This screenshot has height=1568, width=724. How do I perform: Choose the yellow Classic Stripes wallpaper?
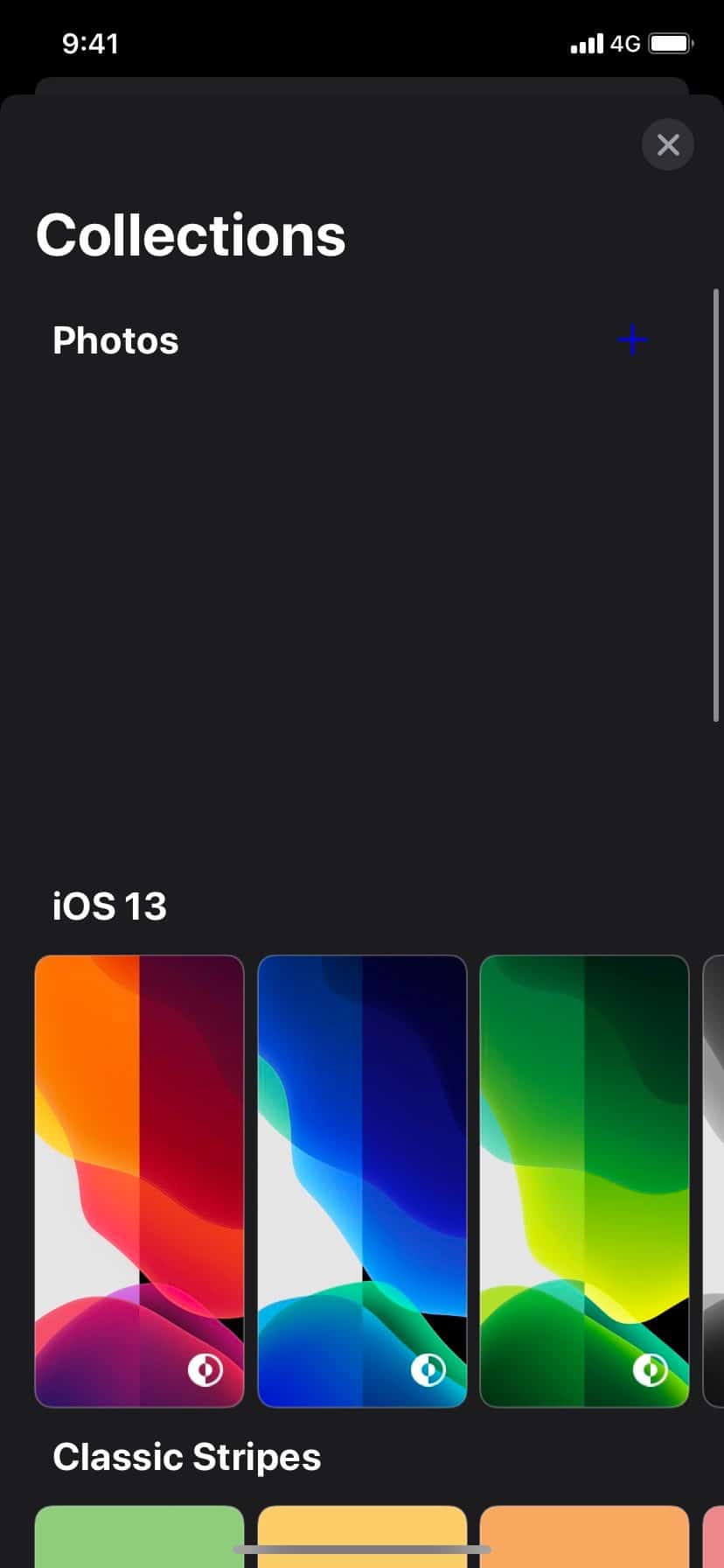pyautogui.click(x=362, y=1536)
